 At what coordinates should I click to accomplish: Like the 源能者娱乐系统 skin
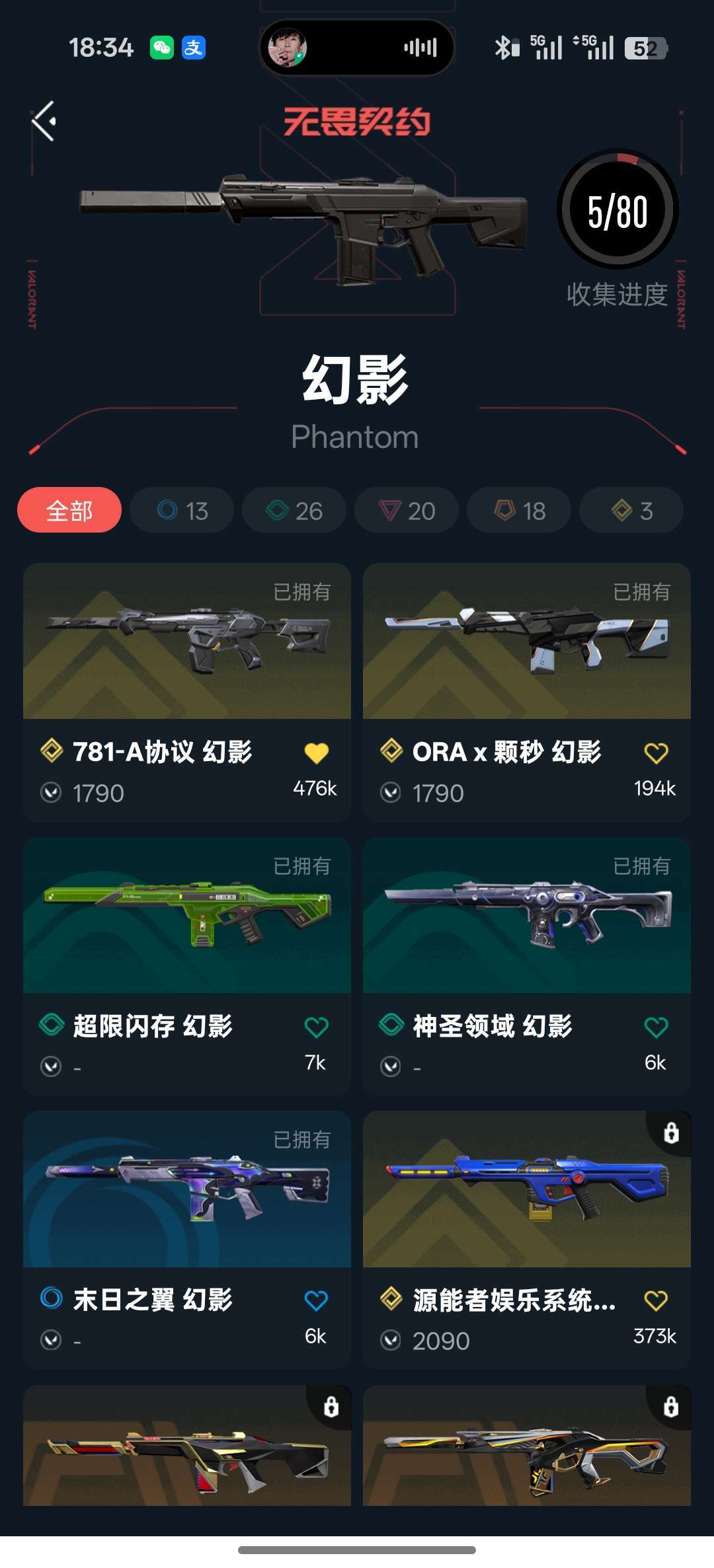tap(656, 1300)
